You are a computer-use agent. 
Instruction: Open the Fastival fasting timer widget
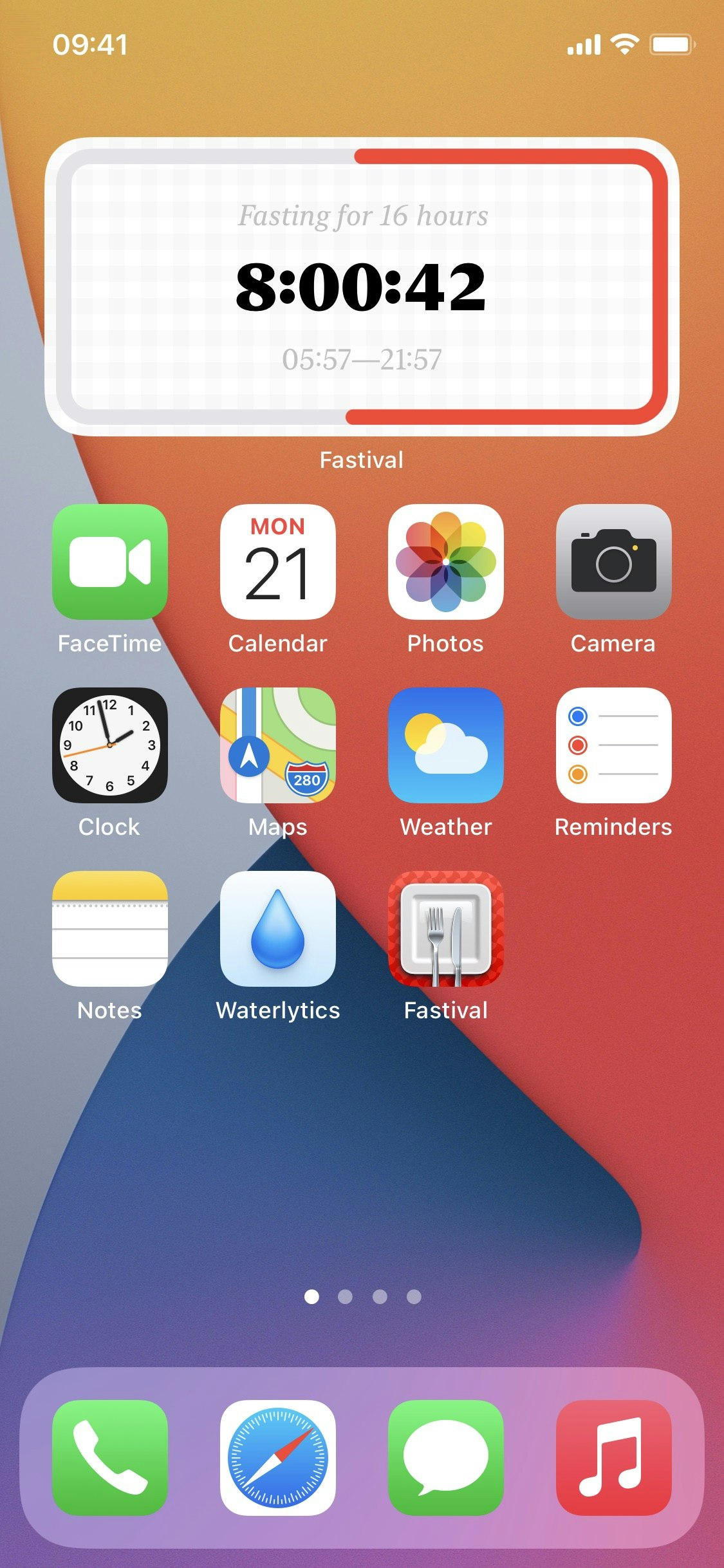tap(362, 286)
